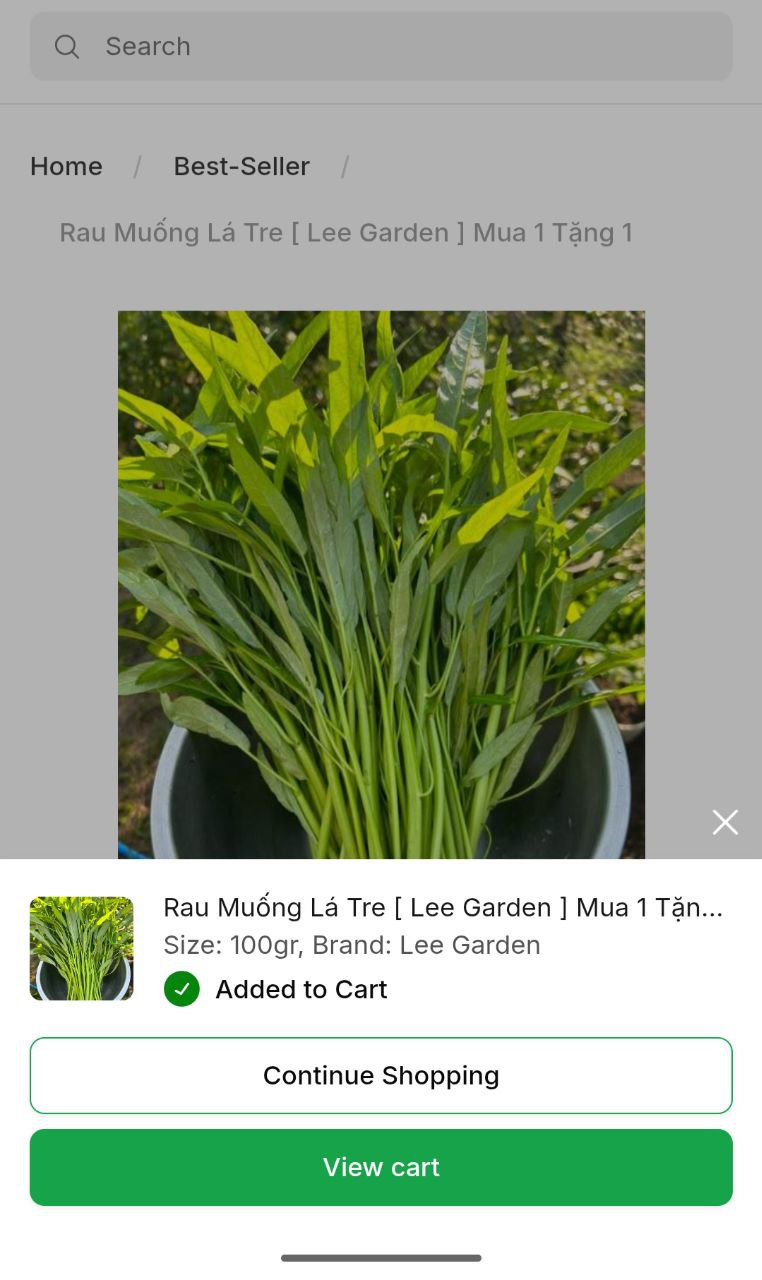This screenshot has width=762, height=1280.
Task: Dismiss the added-to-cart popup
Action: [725, 822]
